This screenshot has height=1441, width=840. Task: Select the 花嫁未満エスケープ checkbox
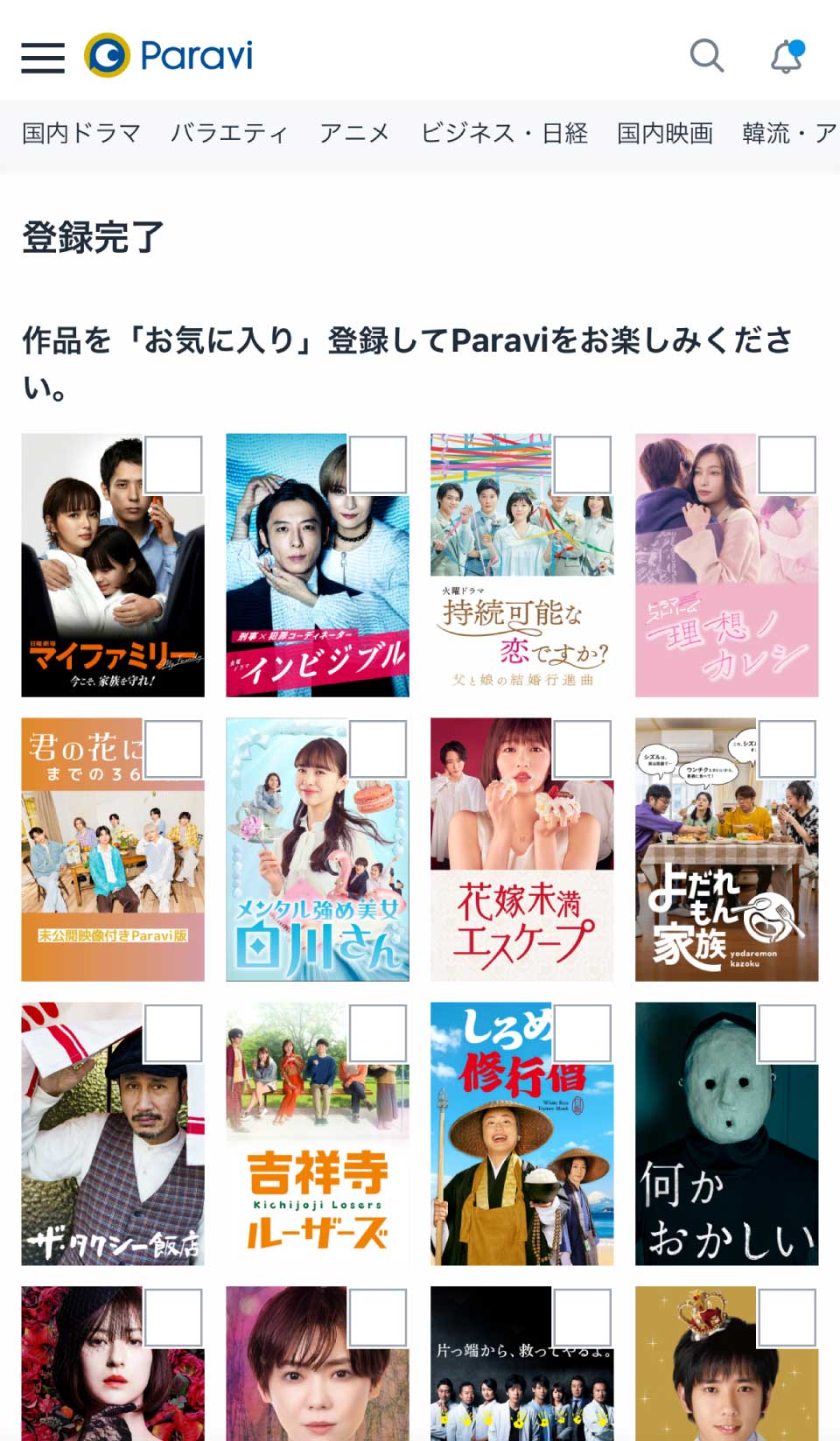click(583, 749)
